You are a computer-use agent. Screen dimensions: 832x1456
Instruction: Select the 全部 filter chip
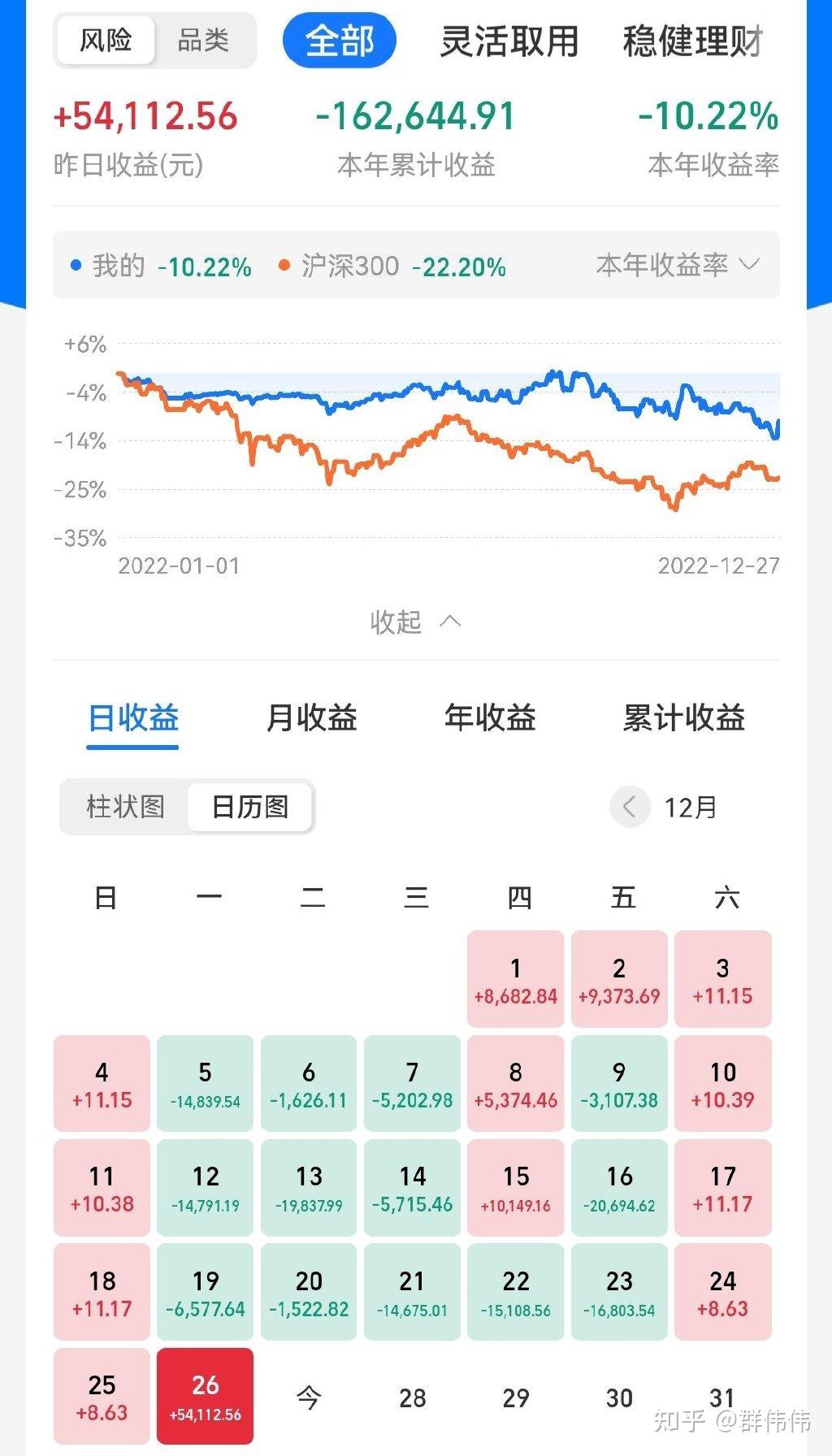click(x=340, y=41)
